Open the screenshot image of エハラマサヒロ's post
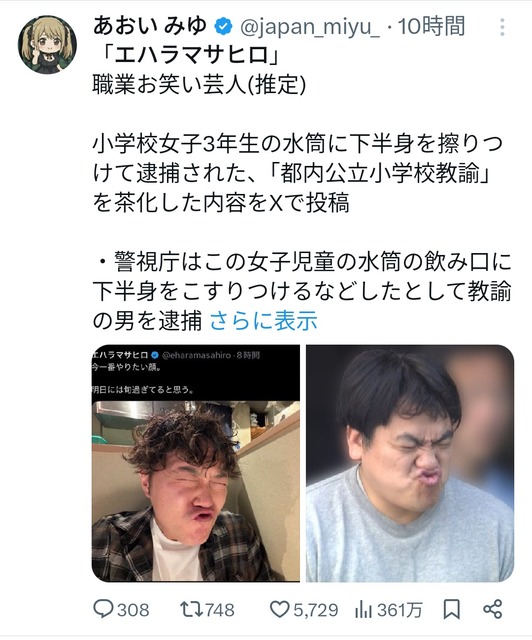 (x=196, y=463)
